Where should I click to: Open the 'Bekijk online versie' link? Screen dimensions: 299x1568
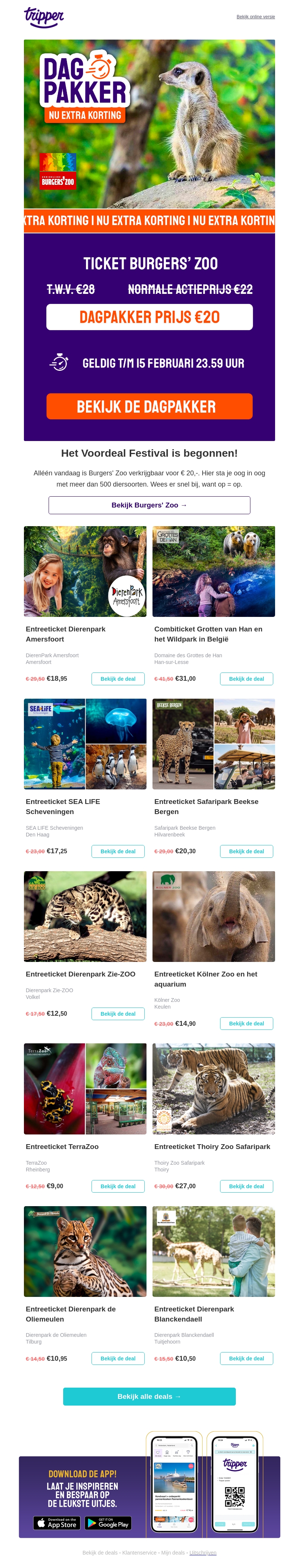[255, 17]
